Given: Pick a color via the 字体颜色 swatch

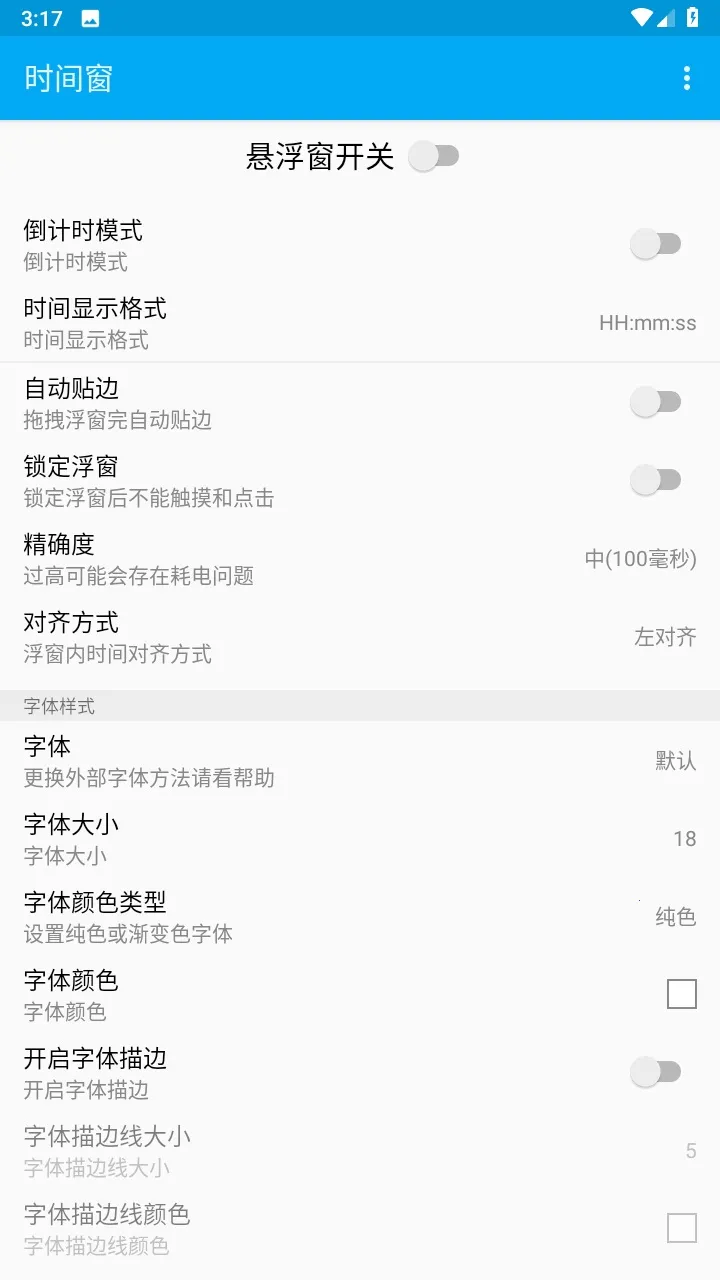Looking at the screenshot, I should tap(681, 994).
